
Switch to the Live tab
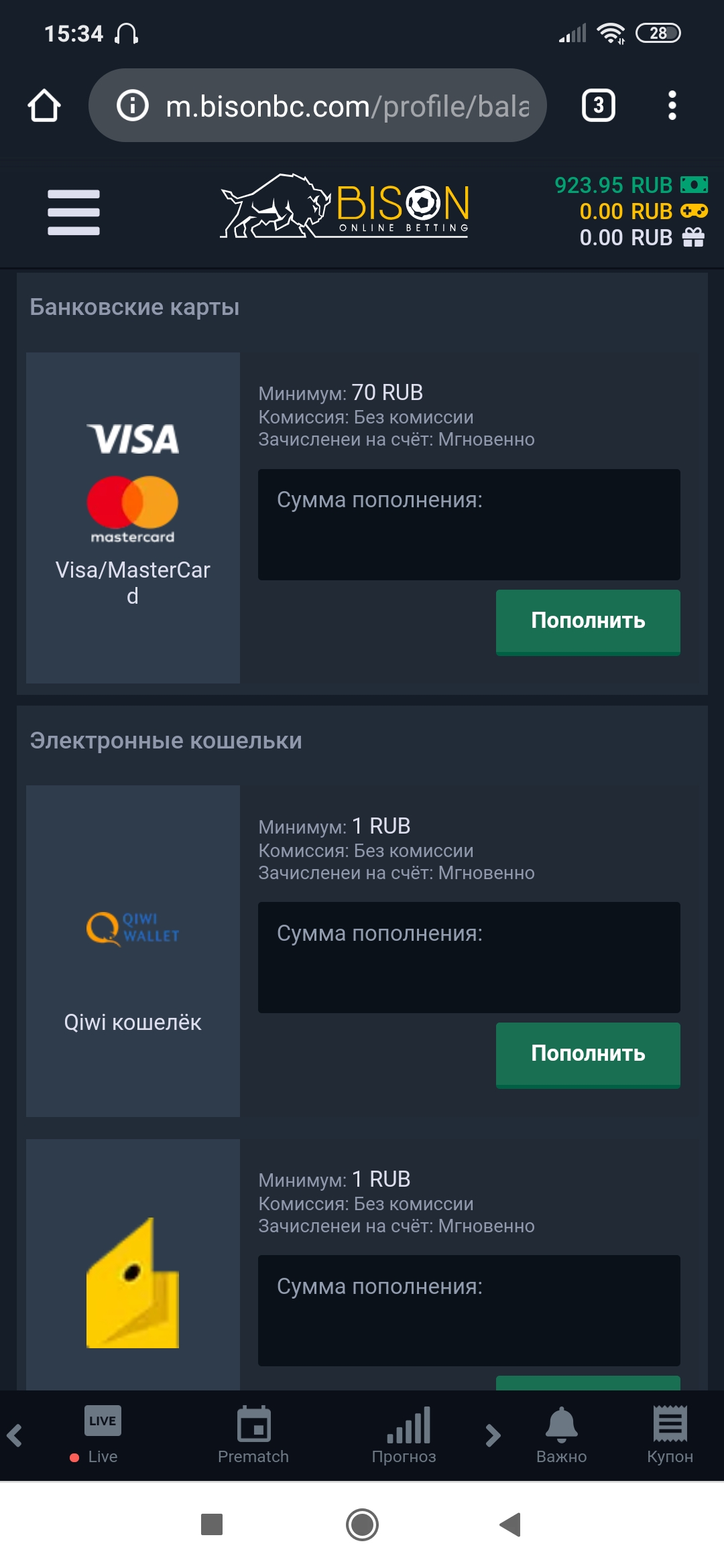point(102,1435)
